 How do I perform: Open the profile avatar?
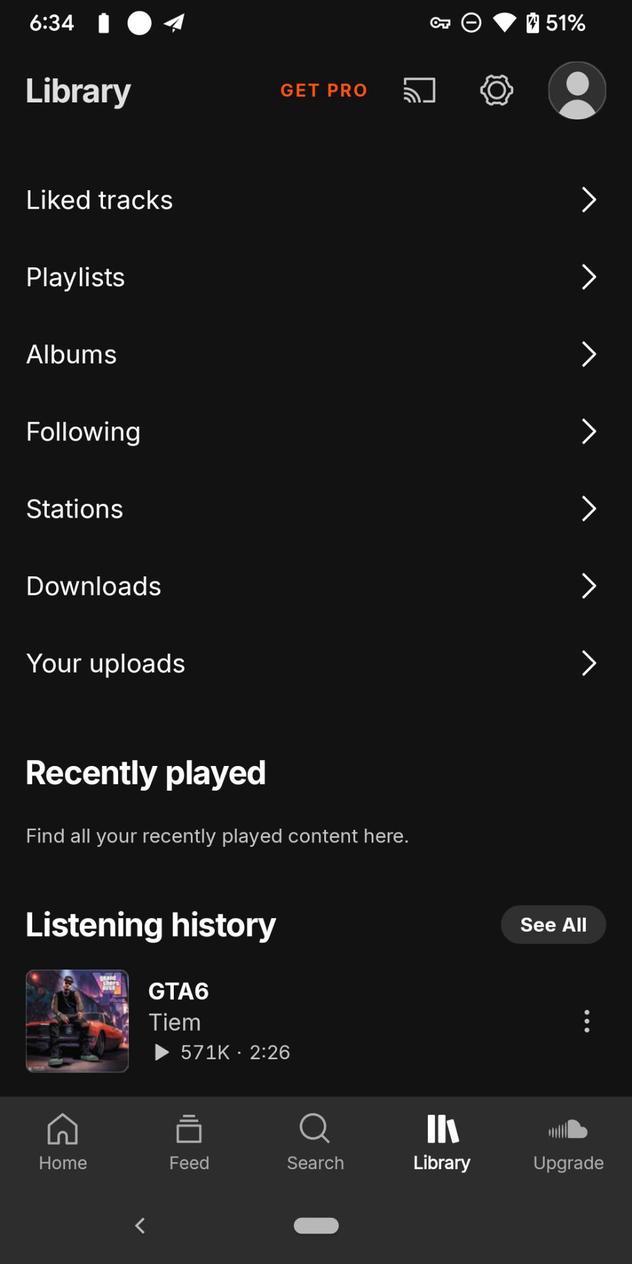coord(577,91)
